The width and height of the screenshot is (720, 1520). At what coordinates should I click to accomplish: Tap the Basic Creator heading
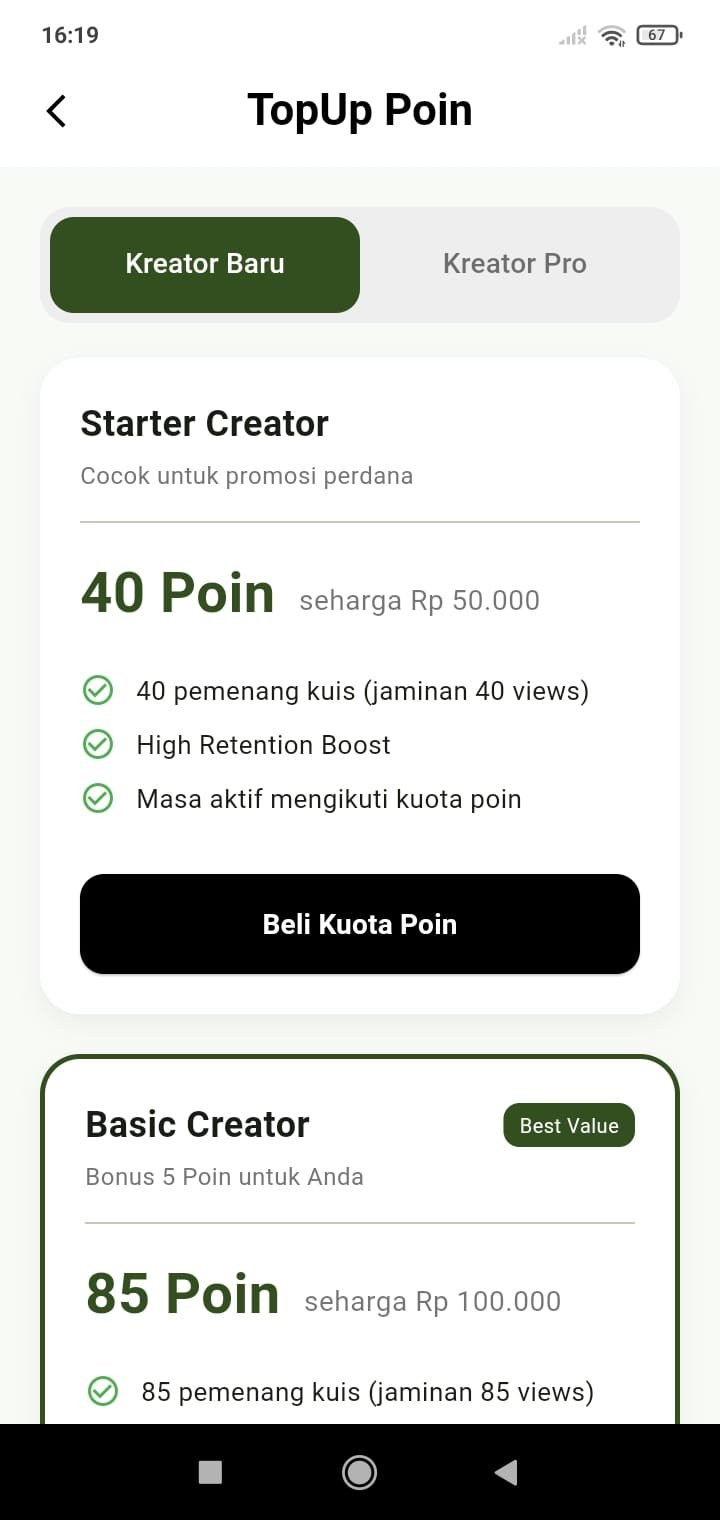[197, 1124]
